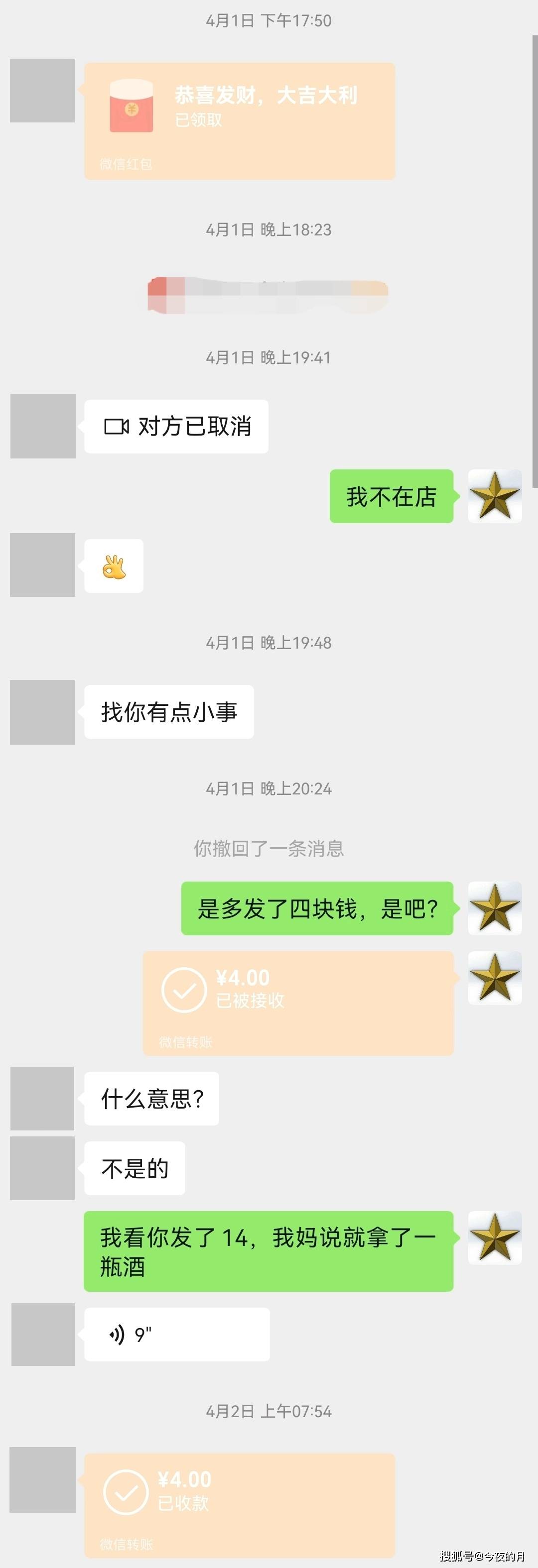Tap the avatar beside 找你有点小事
This screenshot has width=538, height=1568.
tap(41, 712)
